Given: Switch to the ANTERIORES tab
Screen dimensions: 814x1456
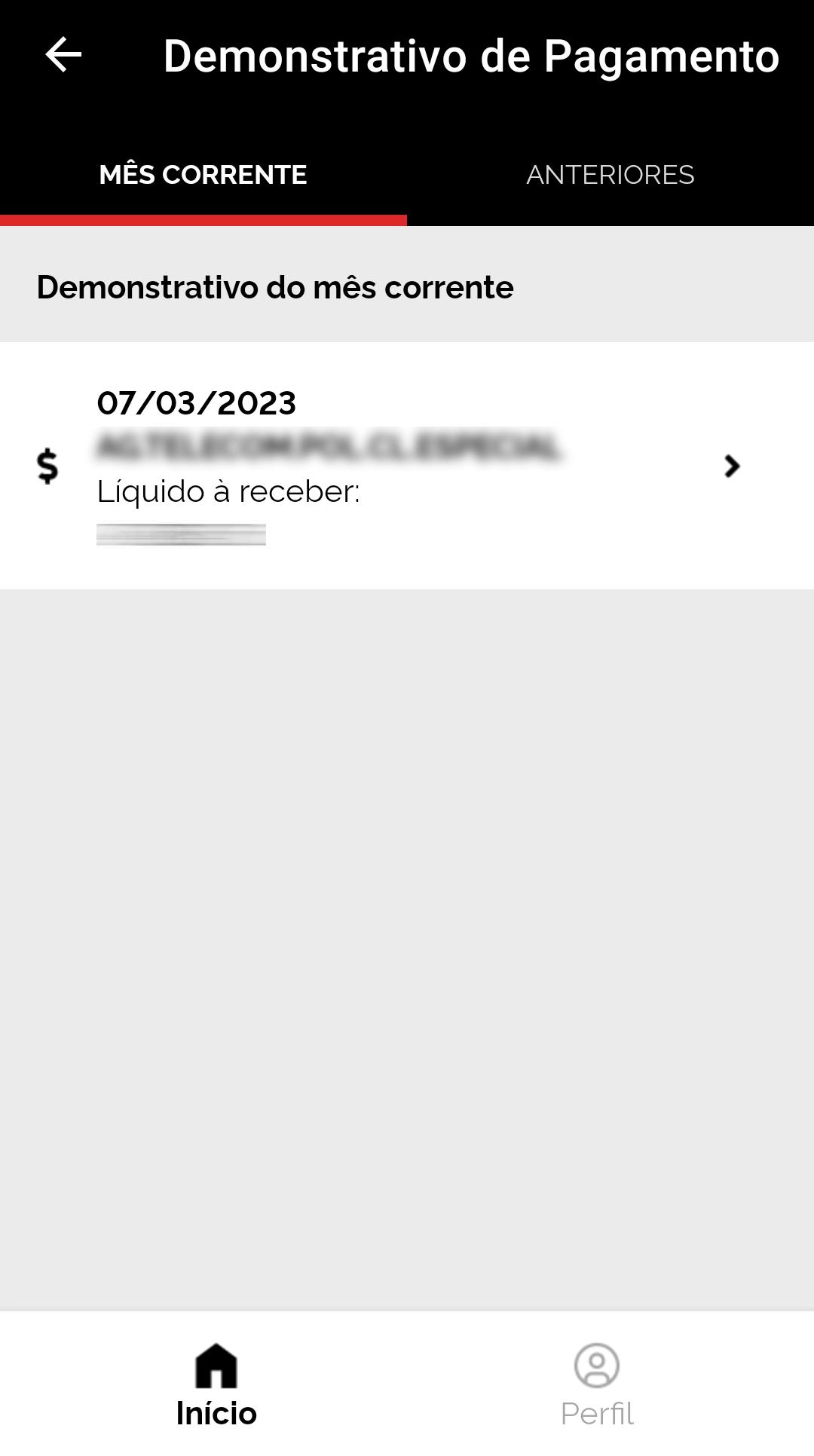Looking at the screenshot, I should tap(610, 175).
